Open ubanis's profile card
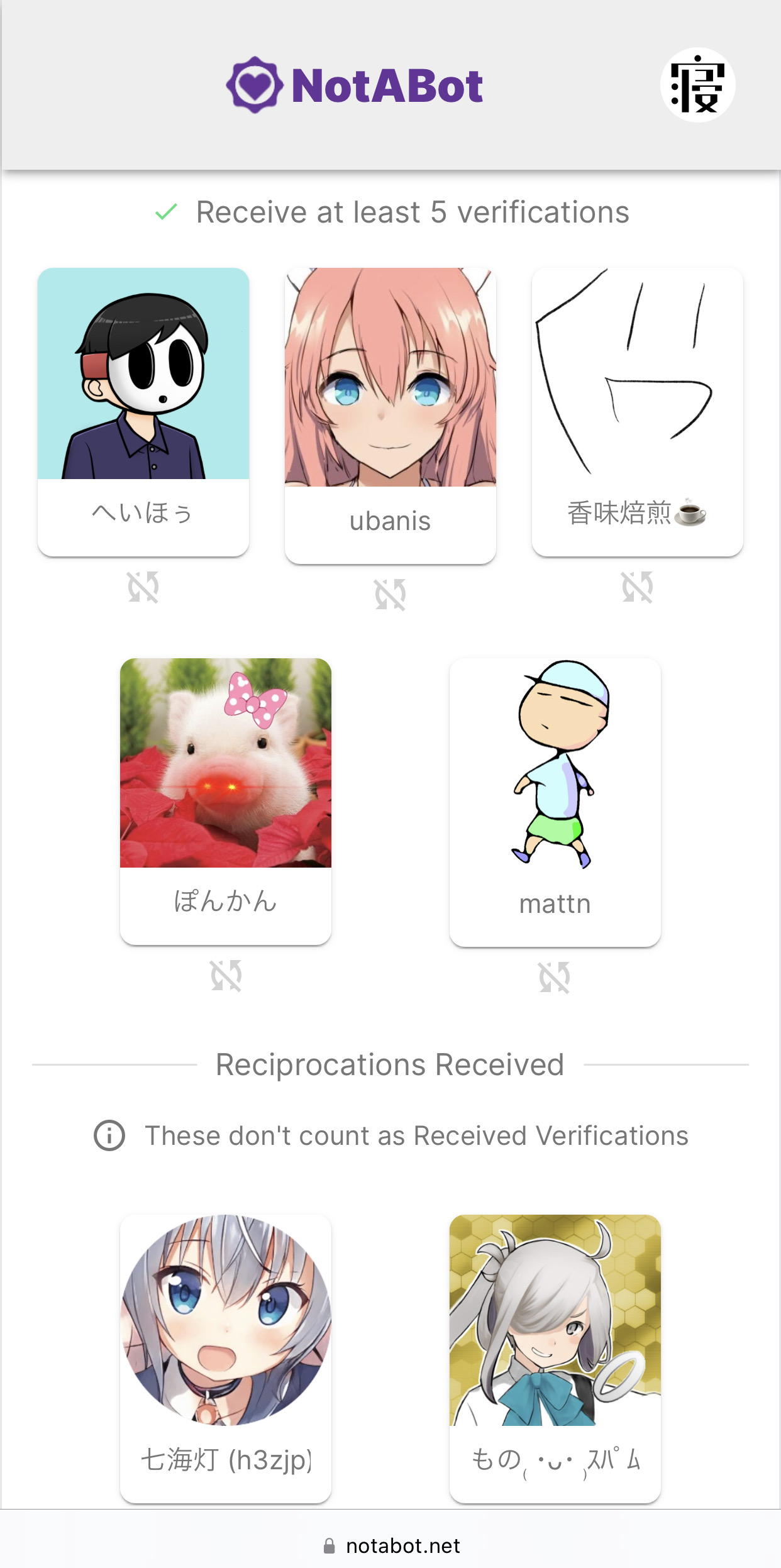Screen dimensions: 781x1568 pyautogui.click(x=390, y=415)
